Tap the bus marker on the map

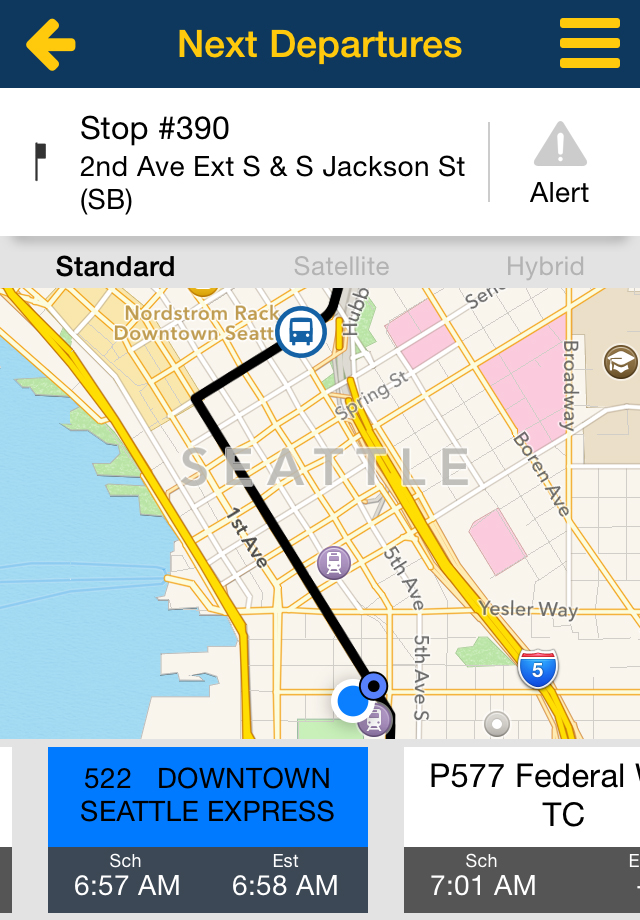point(302,332)
